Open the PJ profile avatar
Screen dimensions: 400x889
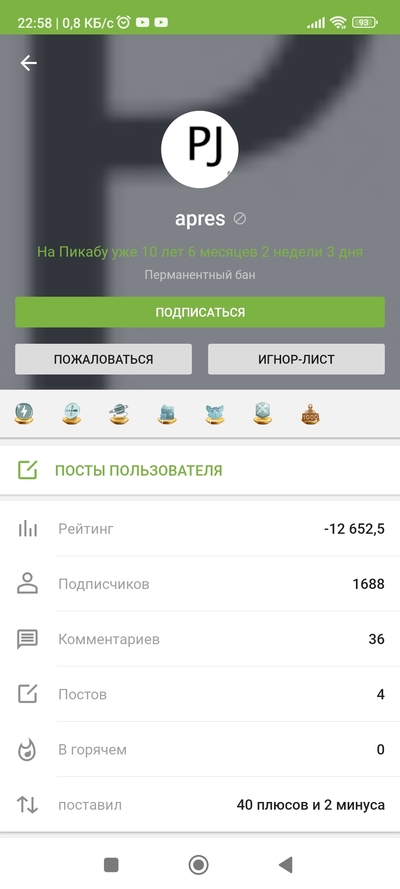pos(199,149)
